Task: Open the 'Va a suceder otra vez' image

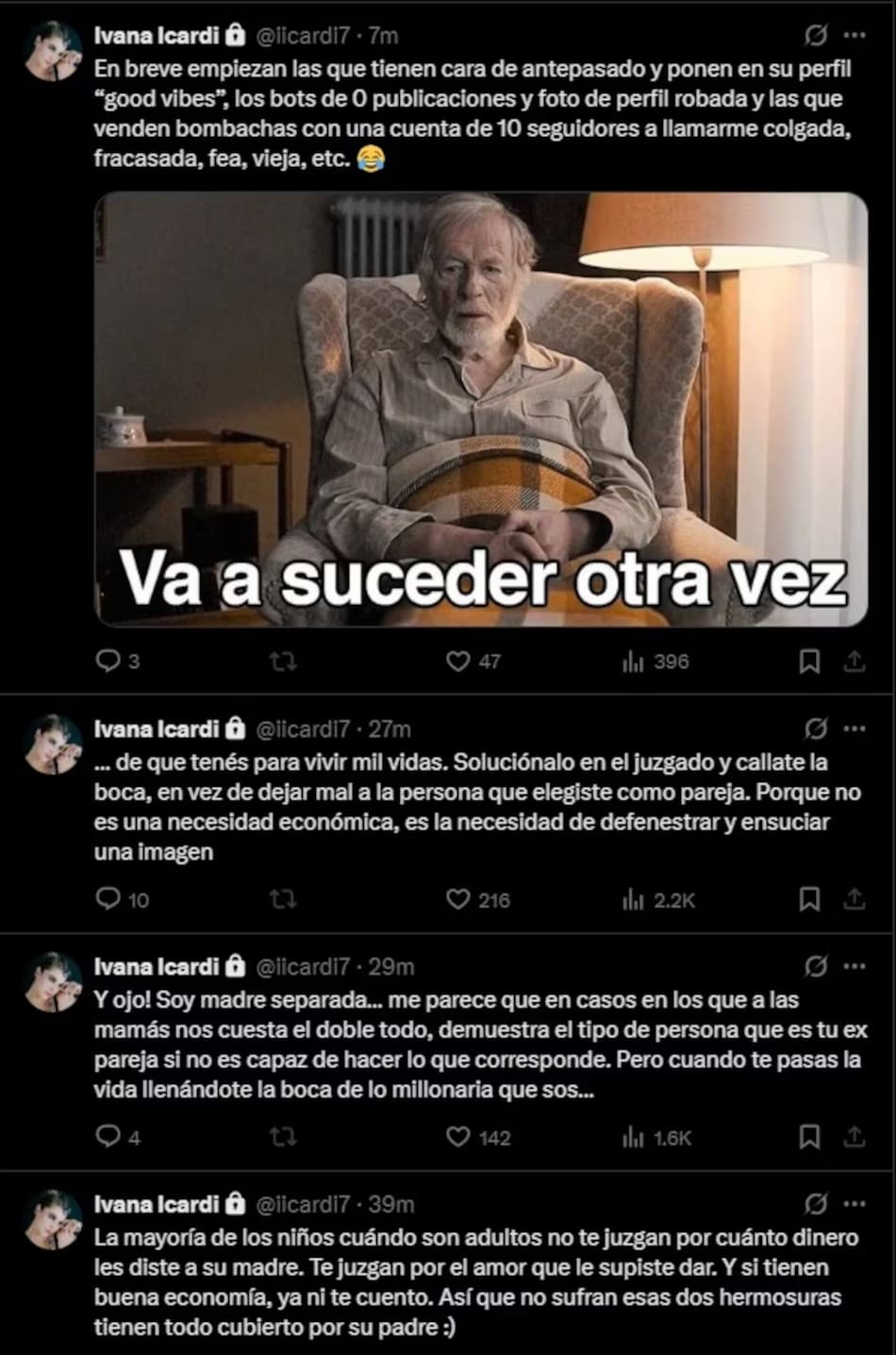Action: [x=481, y=410]
